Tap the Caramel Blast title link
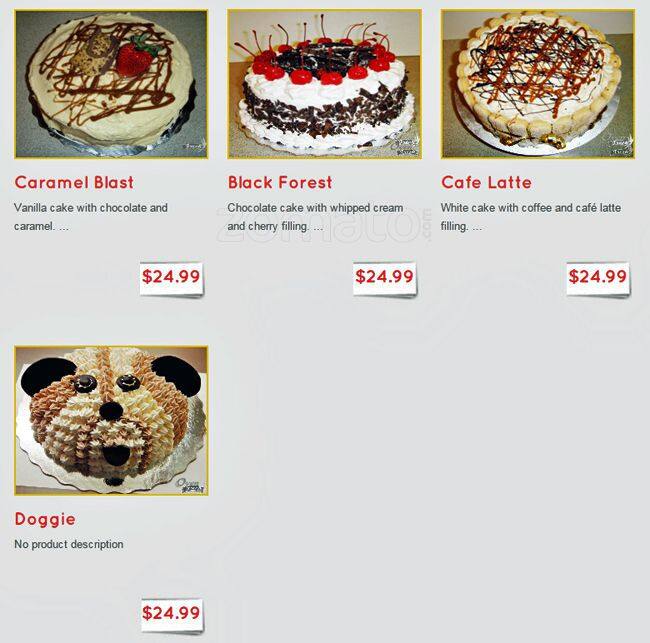The width and height of the screenshot is (650, 643). 74,182
